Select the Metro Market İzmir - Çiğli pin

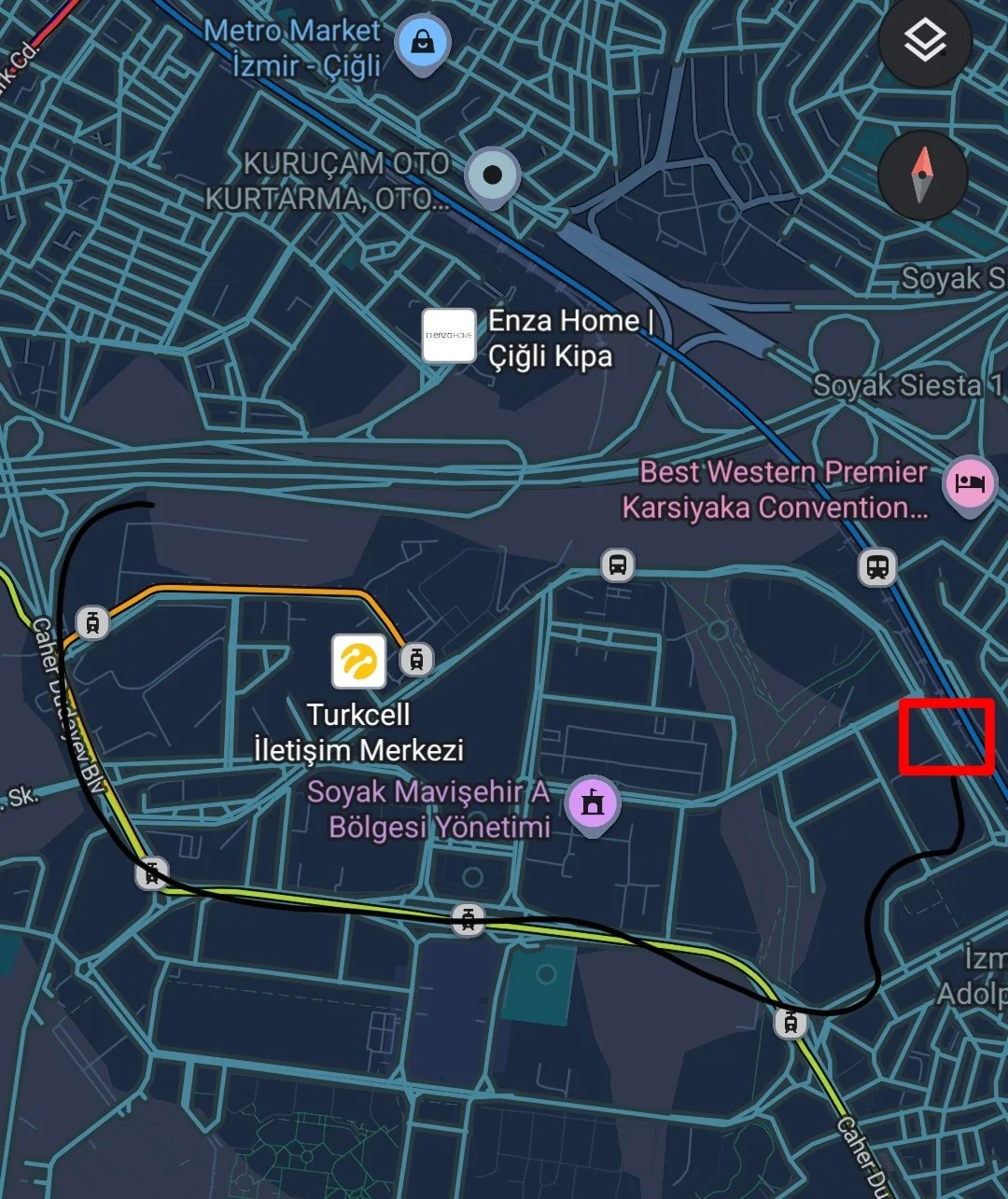coord(423,44)
